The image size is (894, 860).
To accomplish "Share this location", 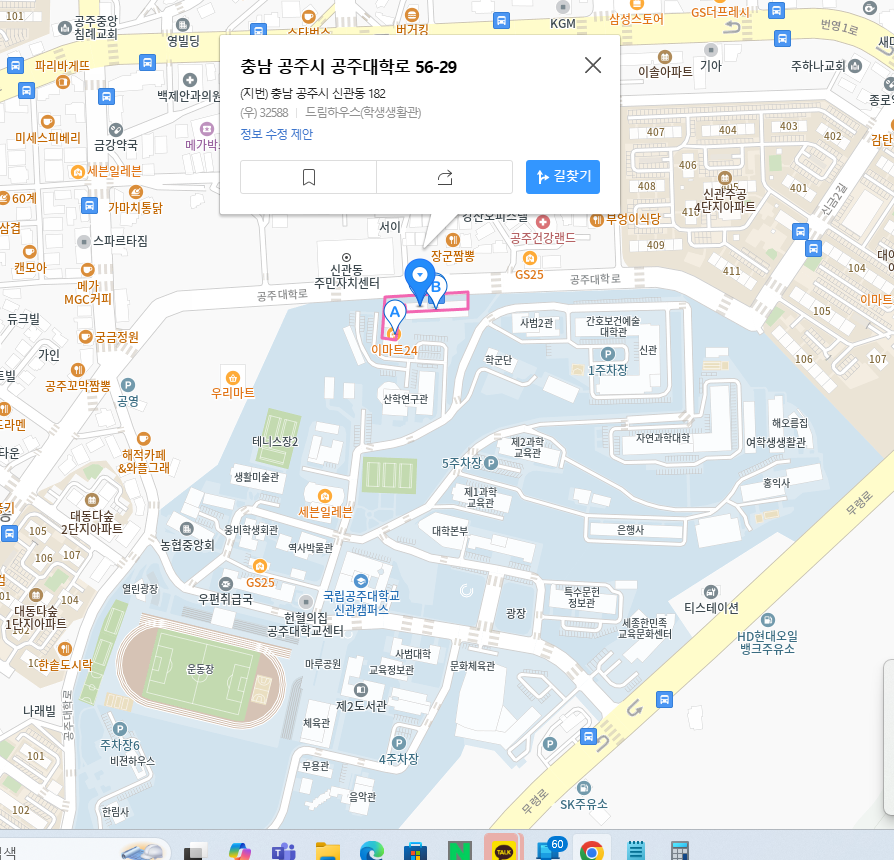I will coord(445,177).
